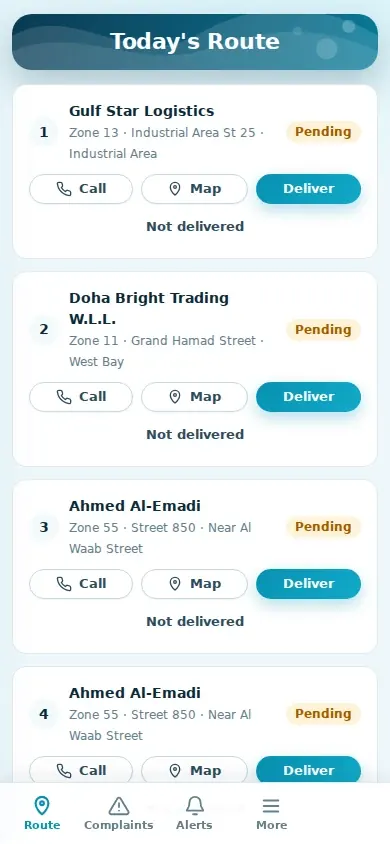Open map for Gulf Star Logistics
Viewport: 390px width, 844px height.
coord(194,189)
